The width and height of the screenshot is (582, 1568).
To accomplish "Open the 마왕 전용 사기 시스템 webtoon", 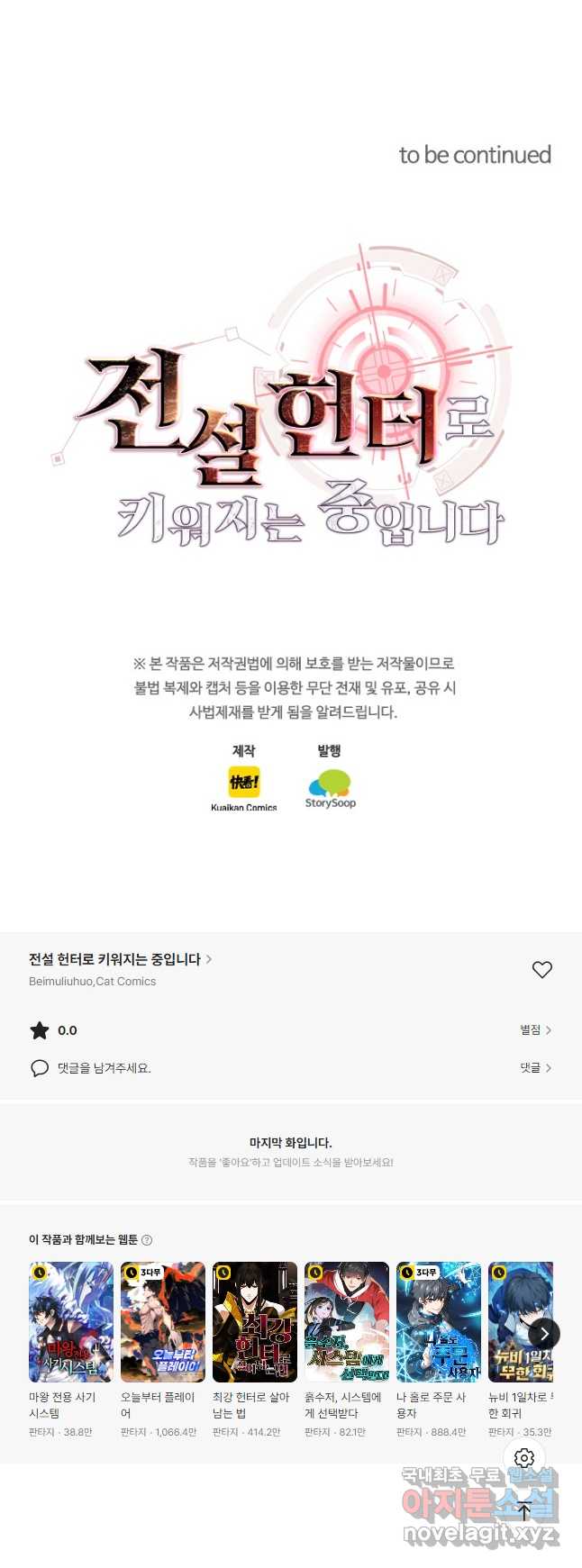I will pyautogui.click(x=71, y=1322).
